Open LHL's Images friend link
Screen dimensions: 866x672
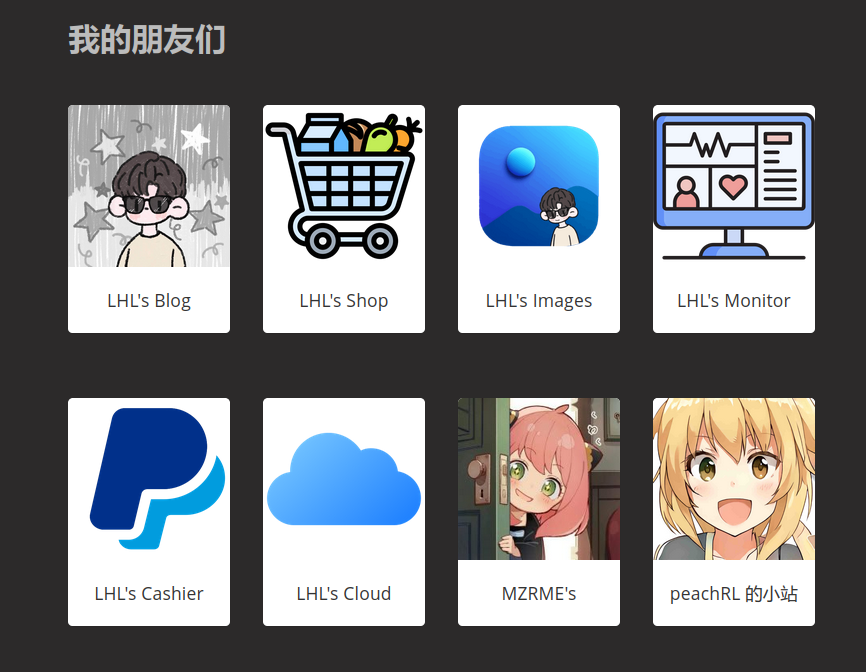coord(539,218)
